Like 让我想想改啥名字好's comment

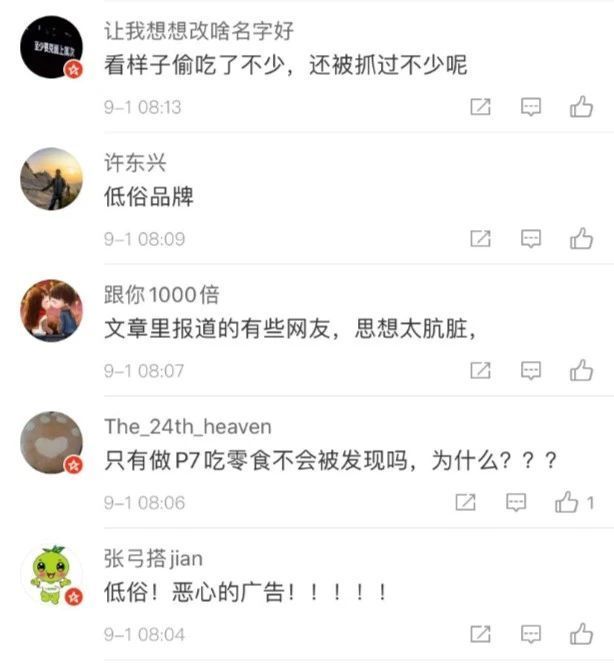pos(581,107)
